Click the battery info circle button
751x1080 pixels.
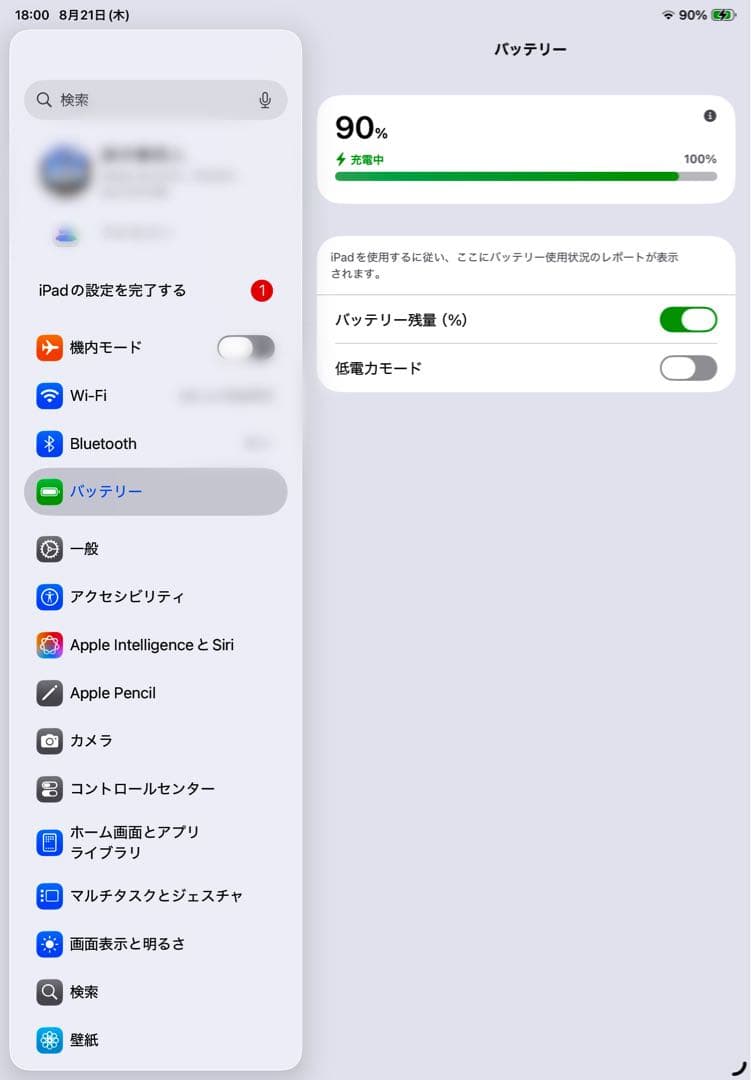pos(710,115)
